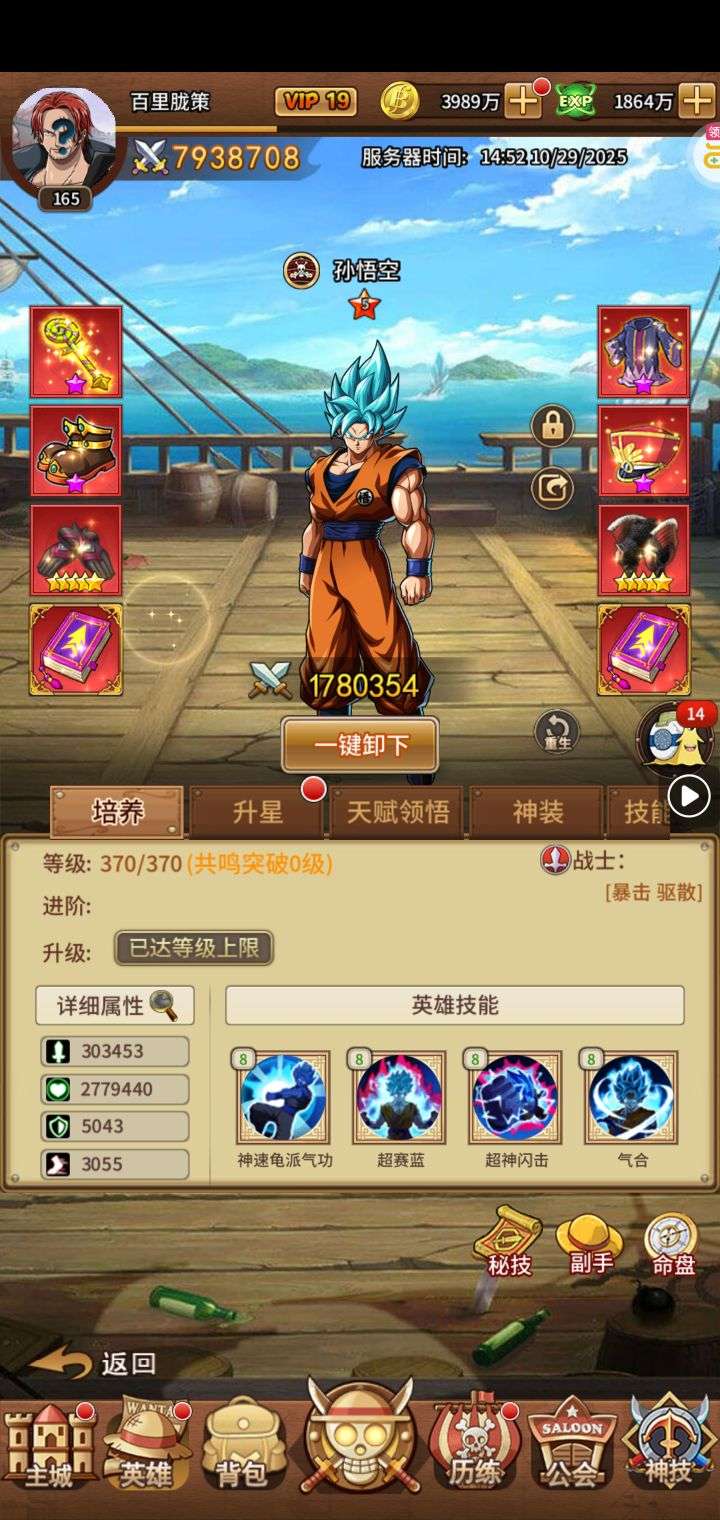Tap the 重生 rebirth icon
720x1520 pixels.
click(x=557, y=732)
